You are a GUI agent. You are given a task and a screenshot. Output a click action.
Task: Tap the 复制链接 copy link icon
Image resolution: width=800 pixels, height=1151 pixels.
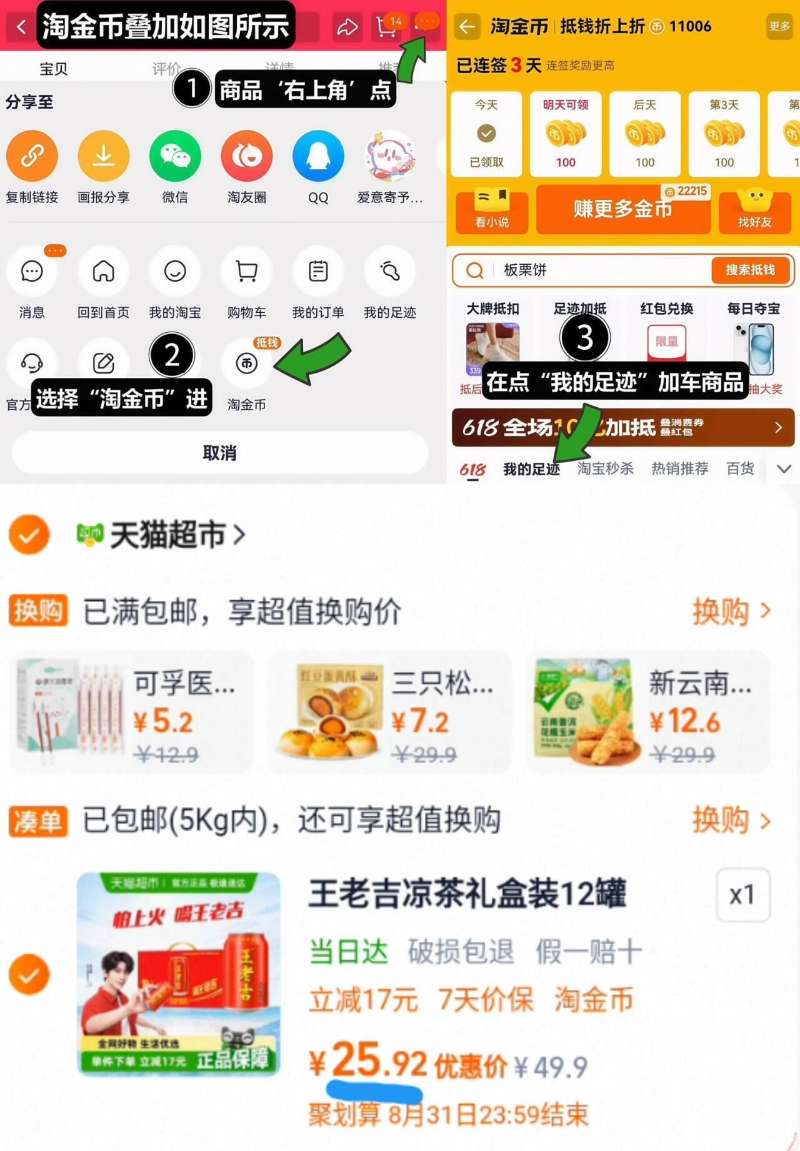coord(33,157)
